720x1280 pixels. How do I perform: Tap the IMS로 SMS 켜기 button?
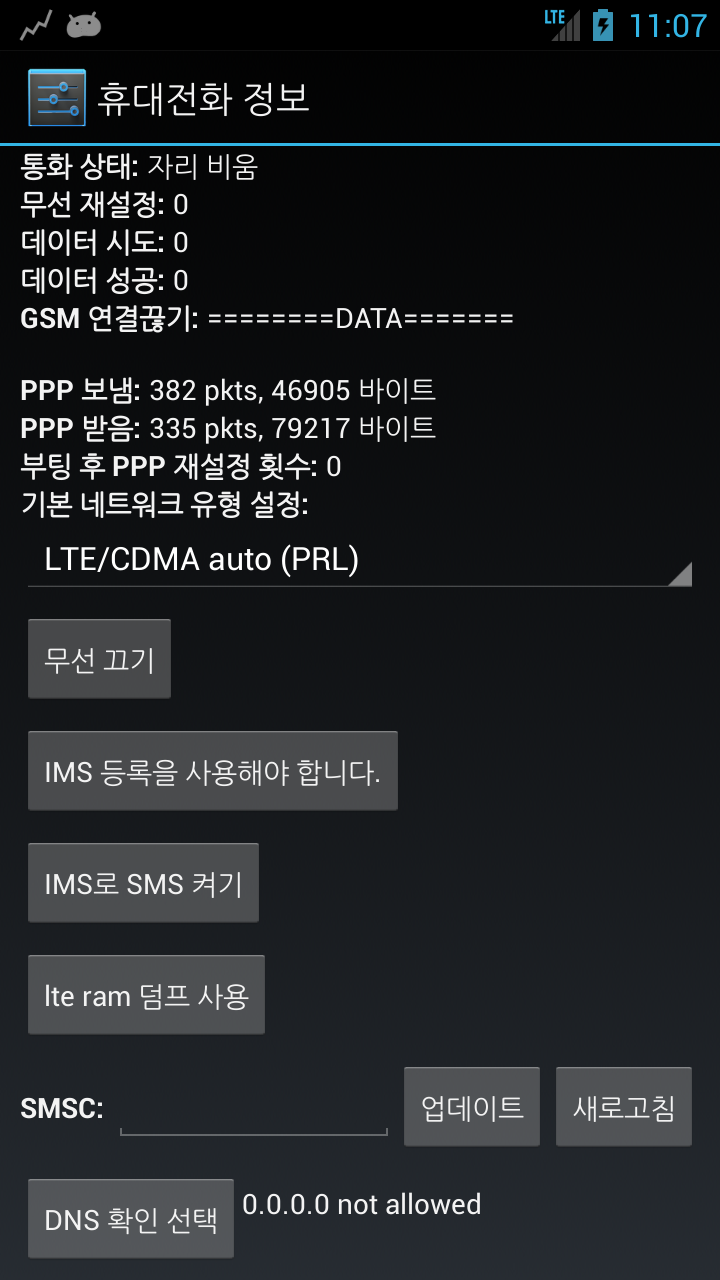(143, 883)
